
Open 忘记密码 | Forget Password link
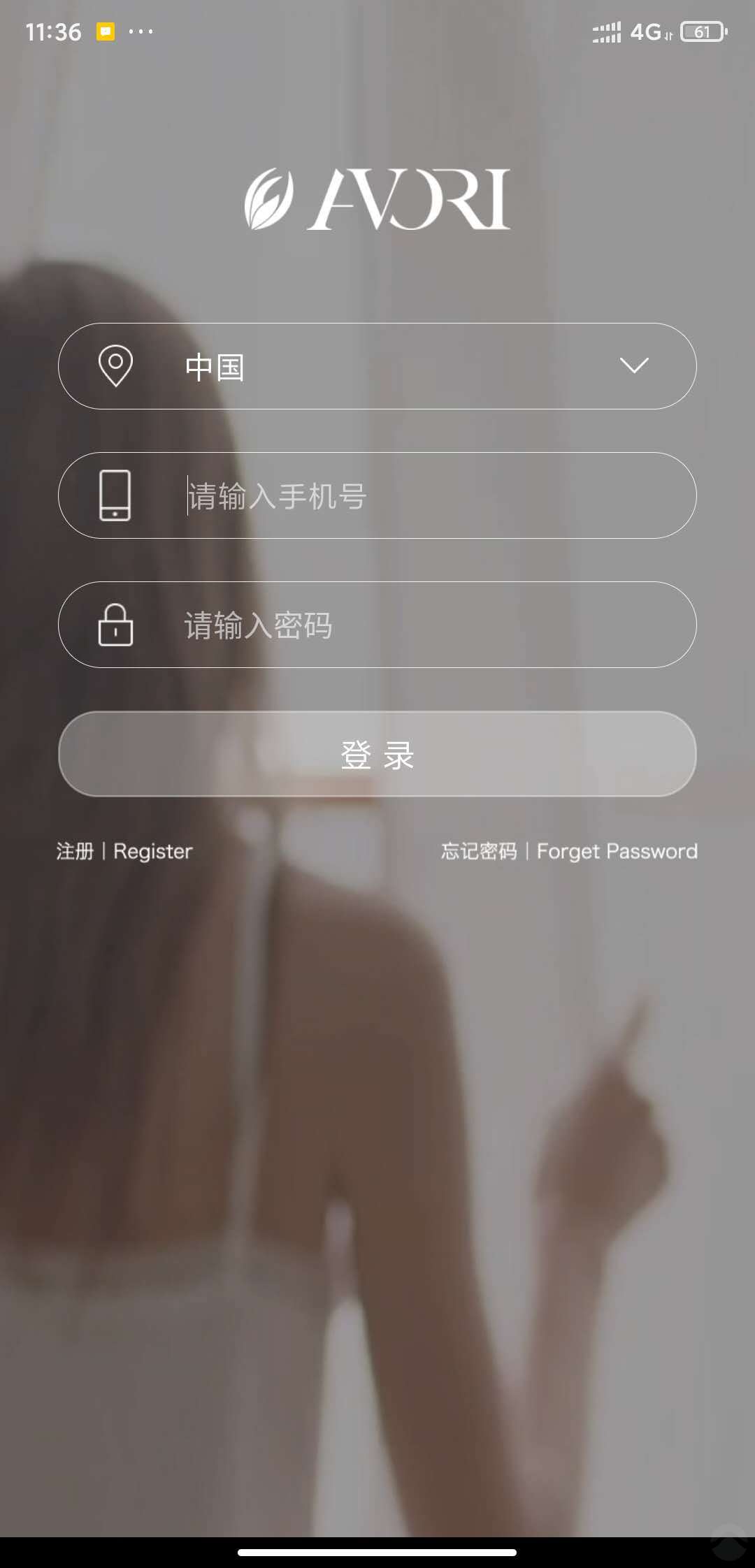click(x=569, y=851)
